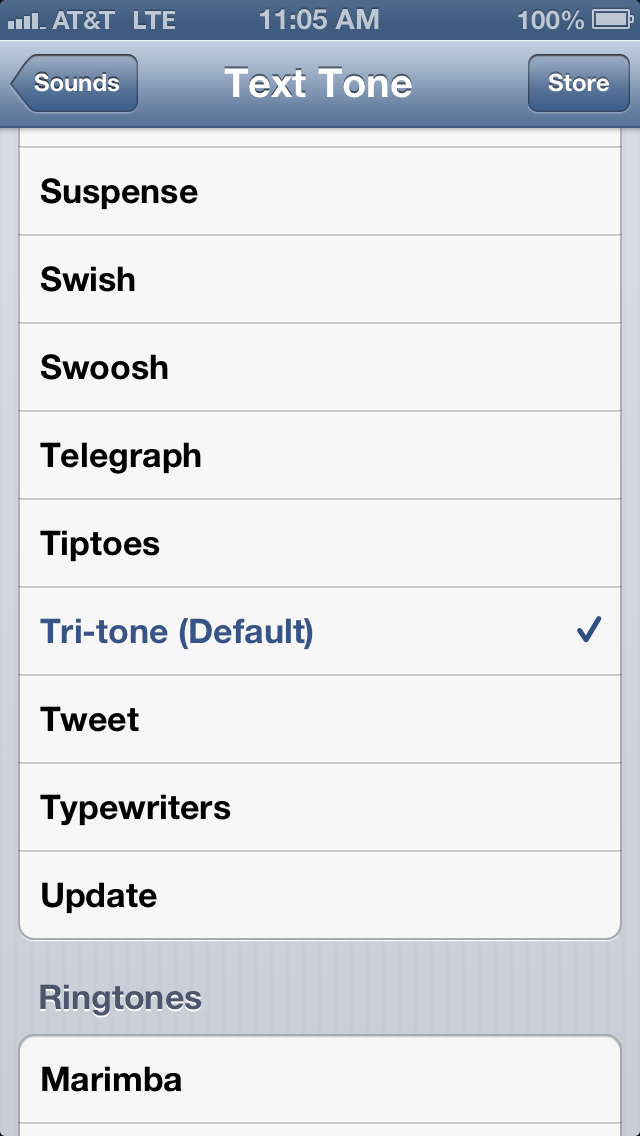Select the Tiptoes tone
This screenshot has width=640, height=1136.
tap(320, 543)
